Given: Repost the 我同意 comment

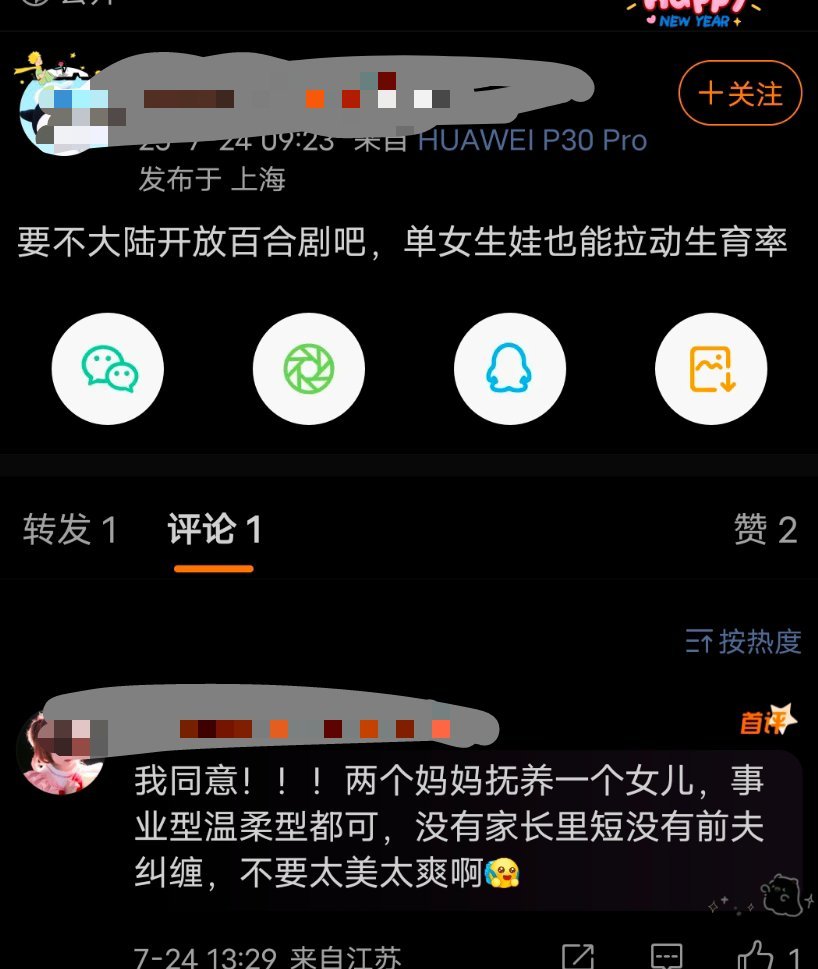Looking at the screenshot, I should pyautogui.click(x=578, y=957).
